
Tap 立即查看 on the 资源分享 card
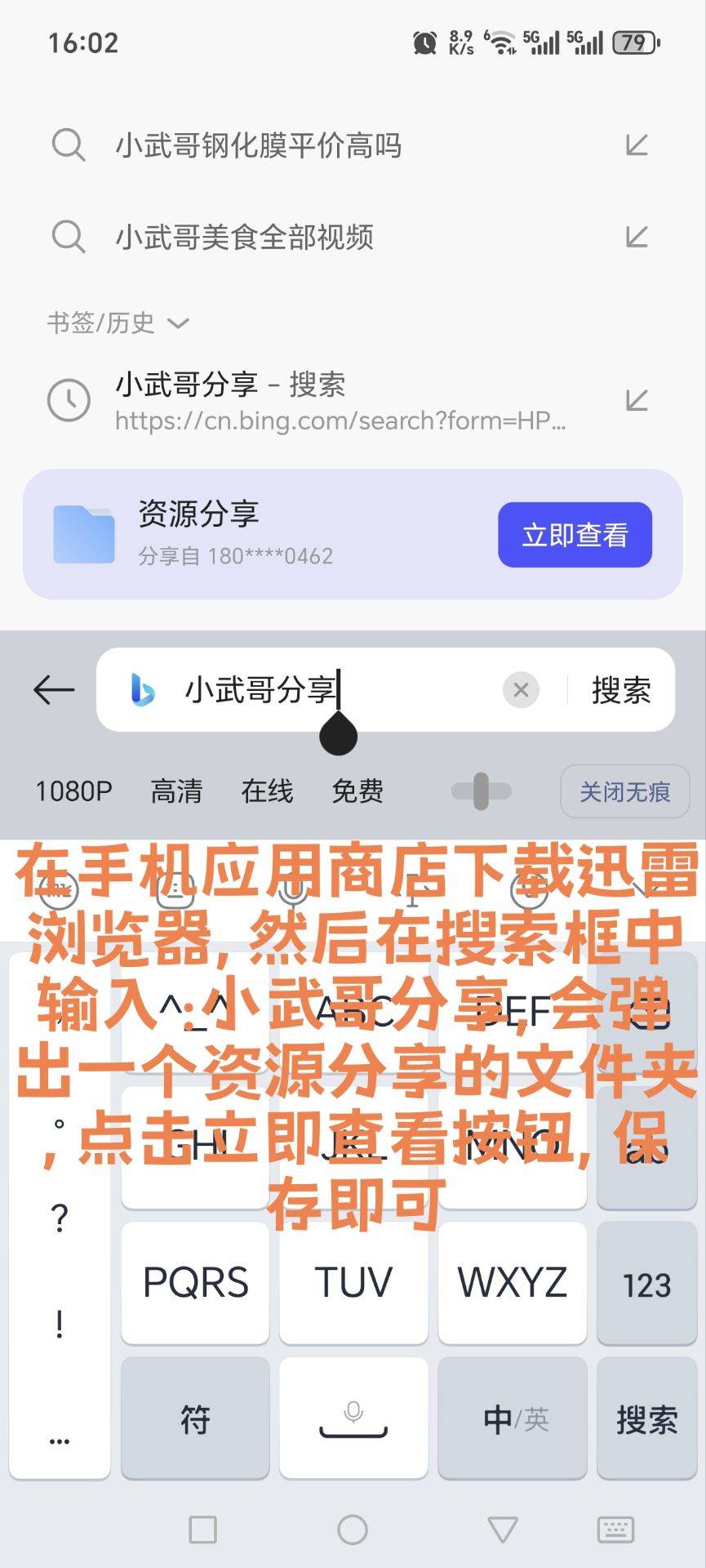[575, 535]
